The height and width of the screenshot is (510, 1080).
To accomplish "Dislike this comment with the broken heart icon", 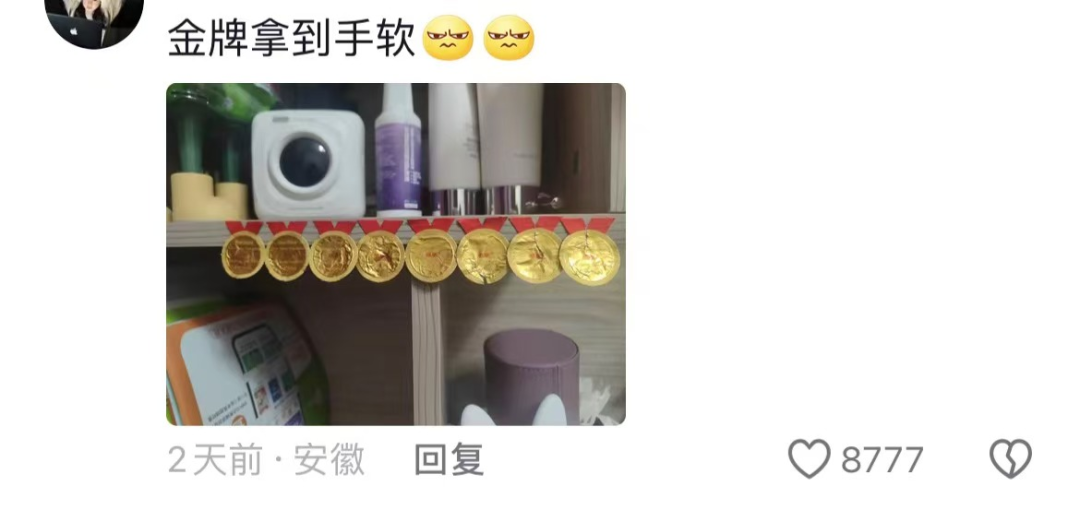I will 1010,460.
